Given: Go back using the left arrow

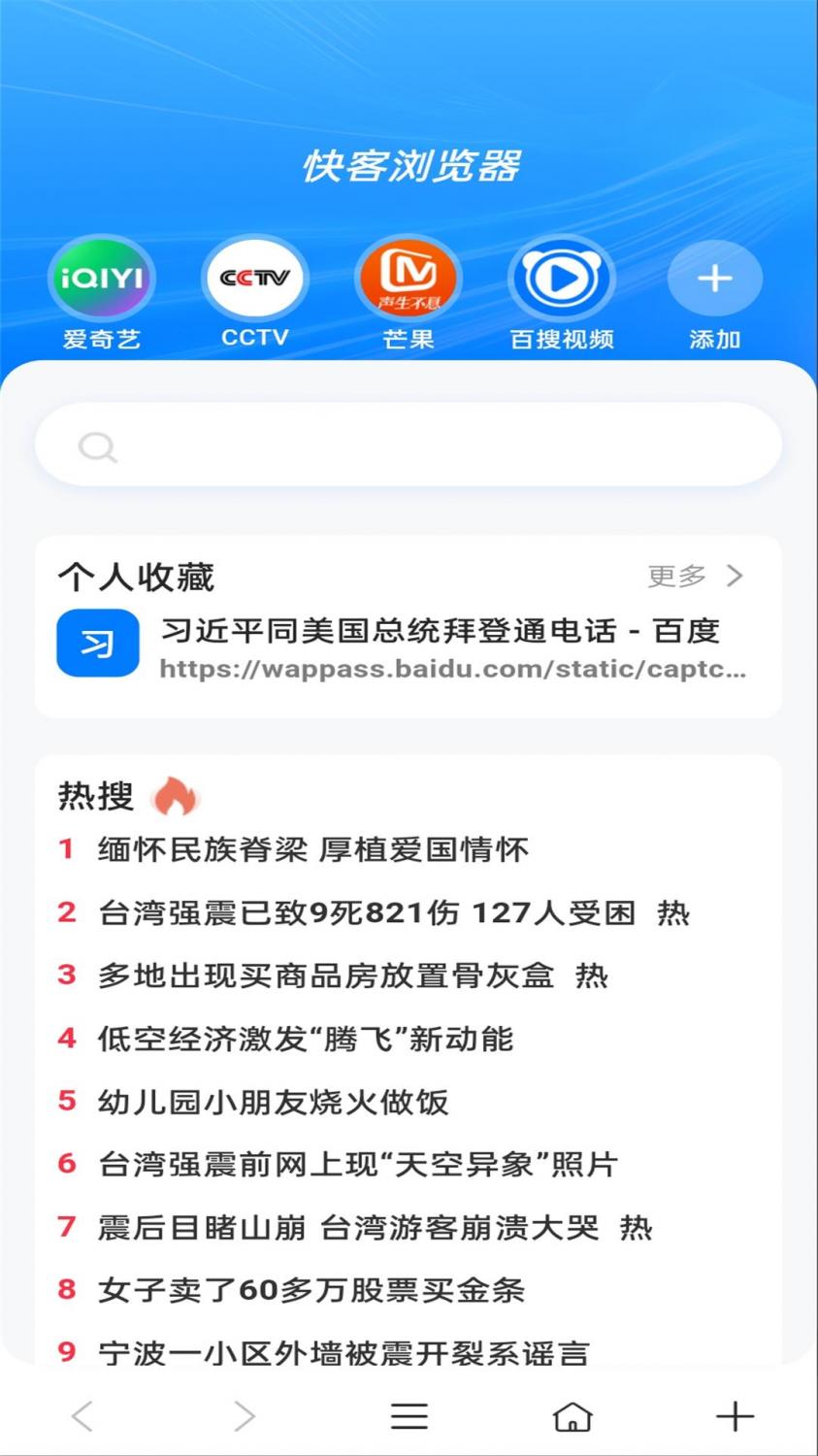Looking at the screenshot, I should (82, 1417).
